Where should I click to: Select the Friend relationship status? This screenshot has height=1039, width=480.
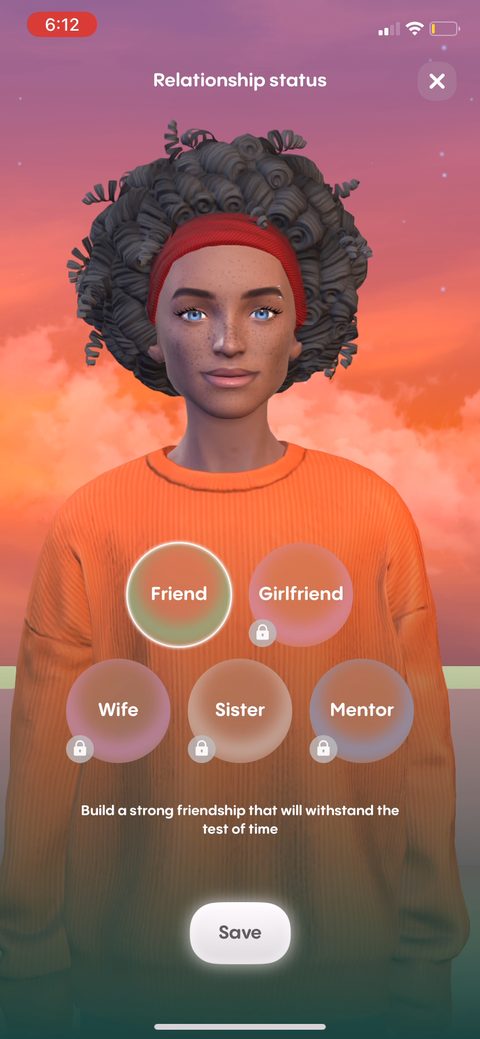(x=179, y=594)
